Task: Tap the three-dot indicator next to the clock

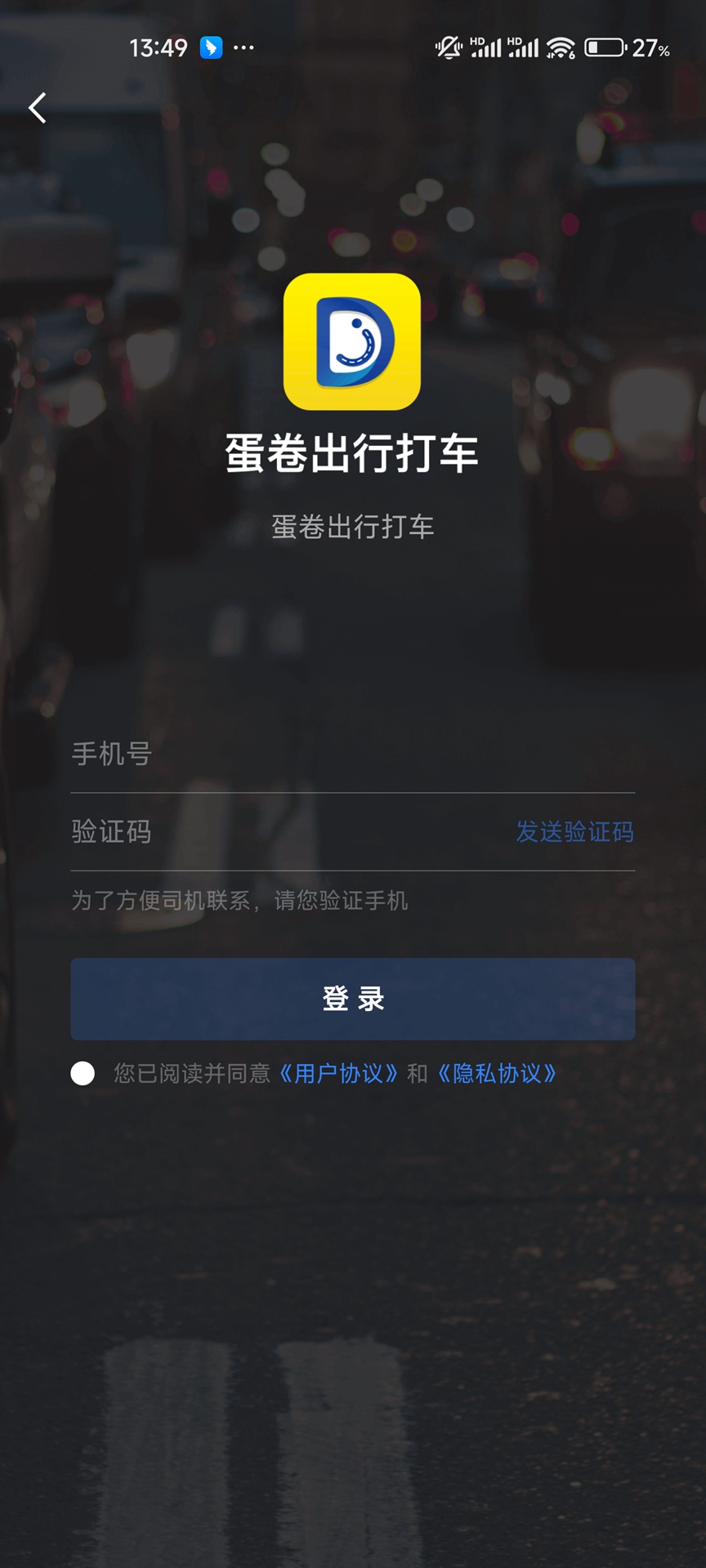Action: coord(243,49)
